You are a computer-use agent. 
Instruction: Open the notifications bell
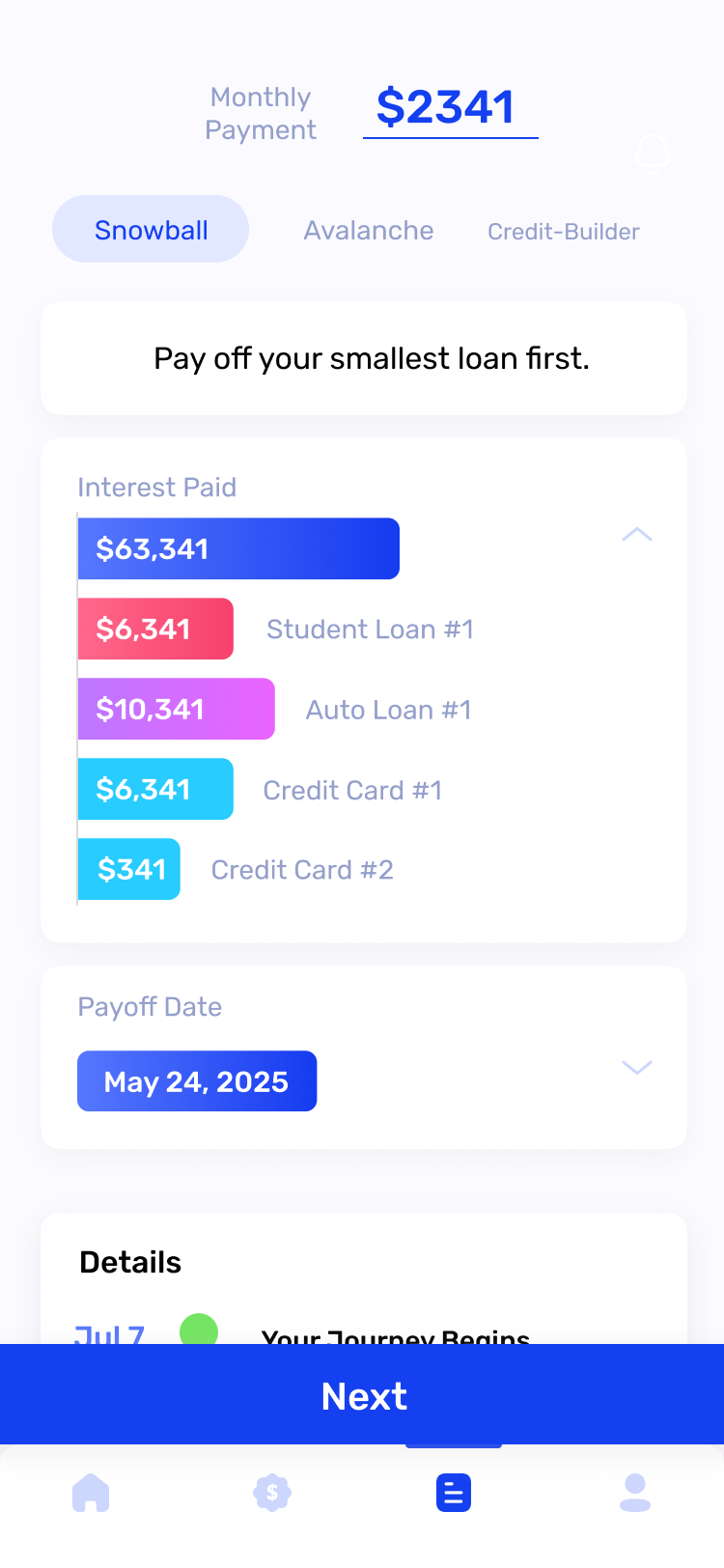tap(653, 154)
